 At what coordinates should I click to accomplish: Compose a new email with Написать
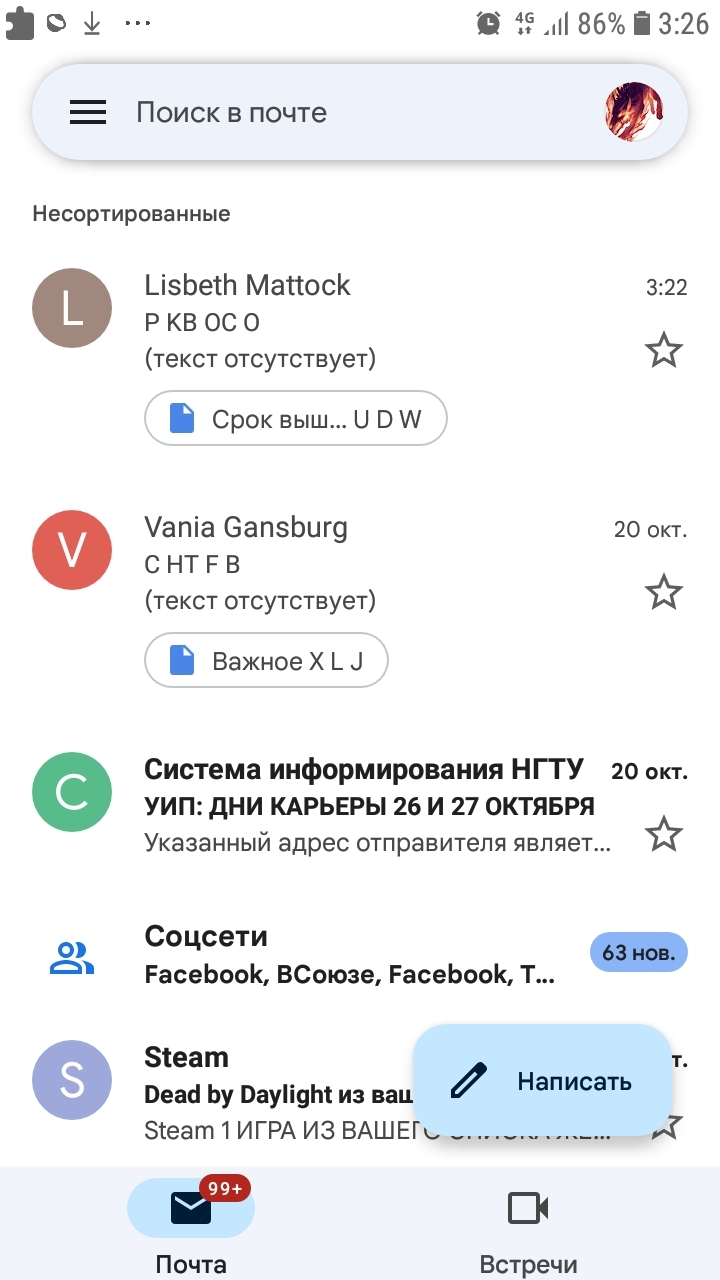(x=542, y=1080)
